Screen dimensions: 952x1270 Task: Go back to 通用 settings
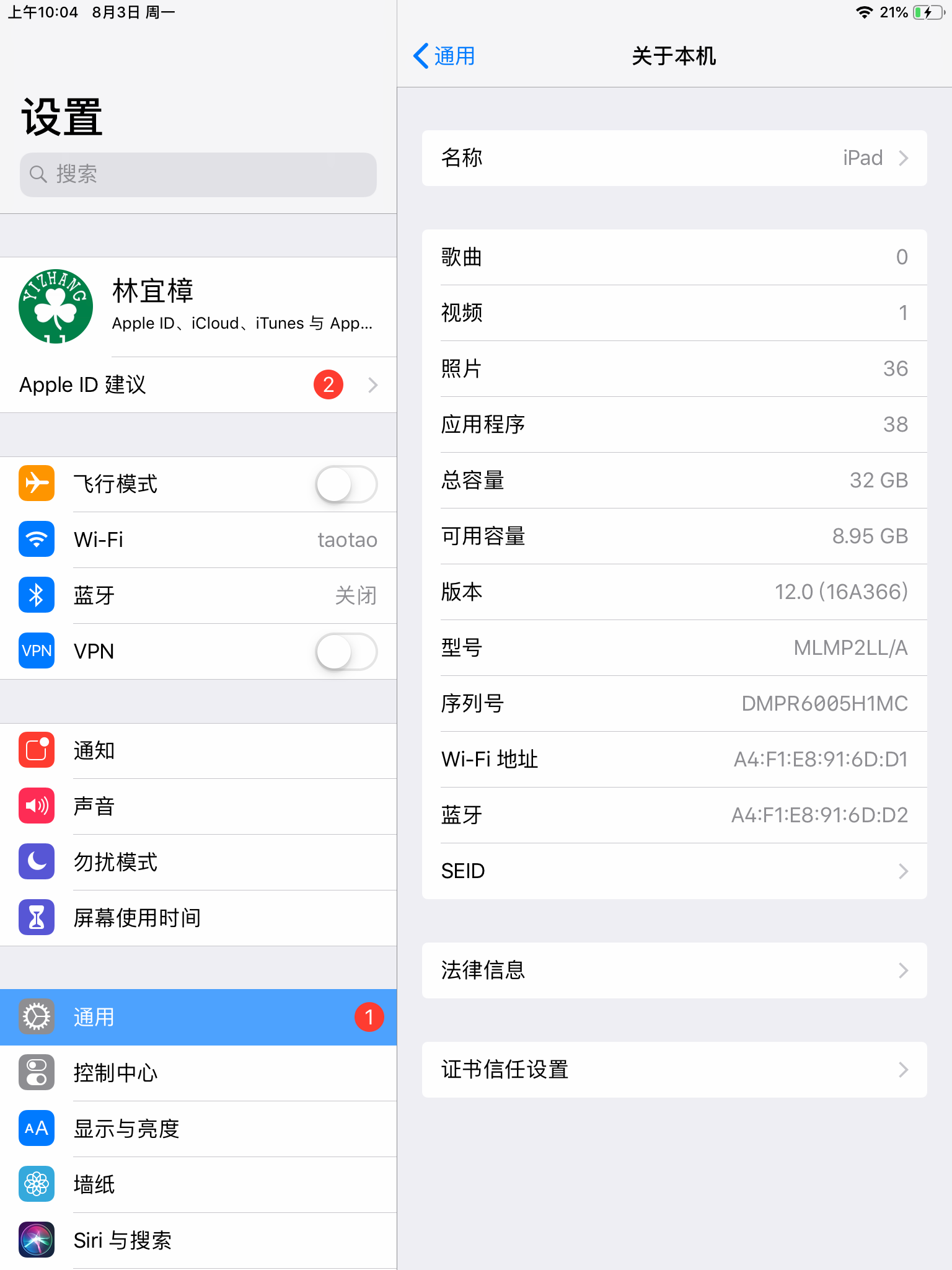click(x=444, y=56)
